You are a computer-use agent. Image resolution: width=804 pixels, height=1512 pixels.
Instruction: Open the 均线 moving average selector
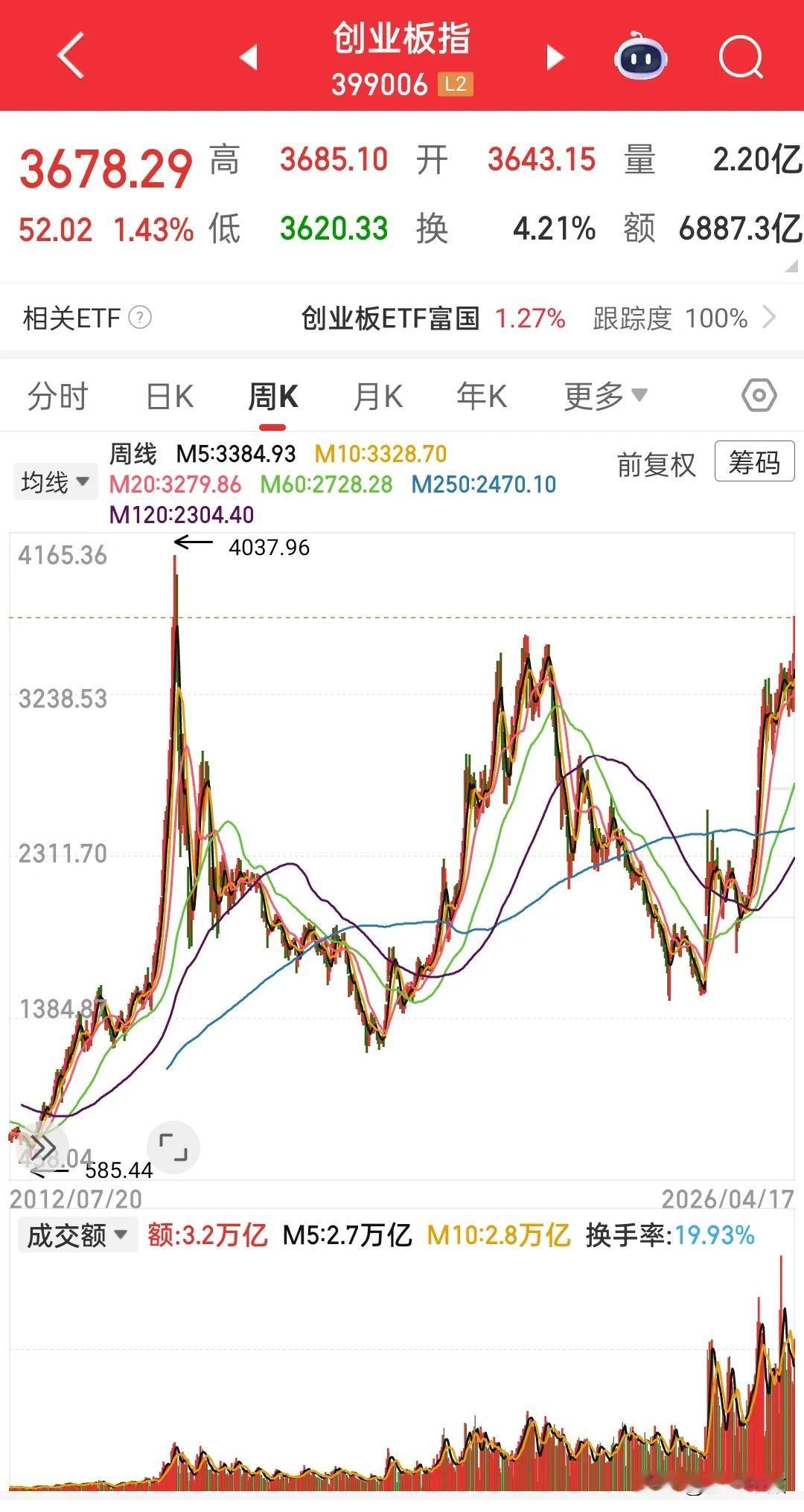(x=55, y=481)
